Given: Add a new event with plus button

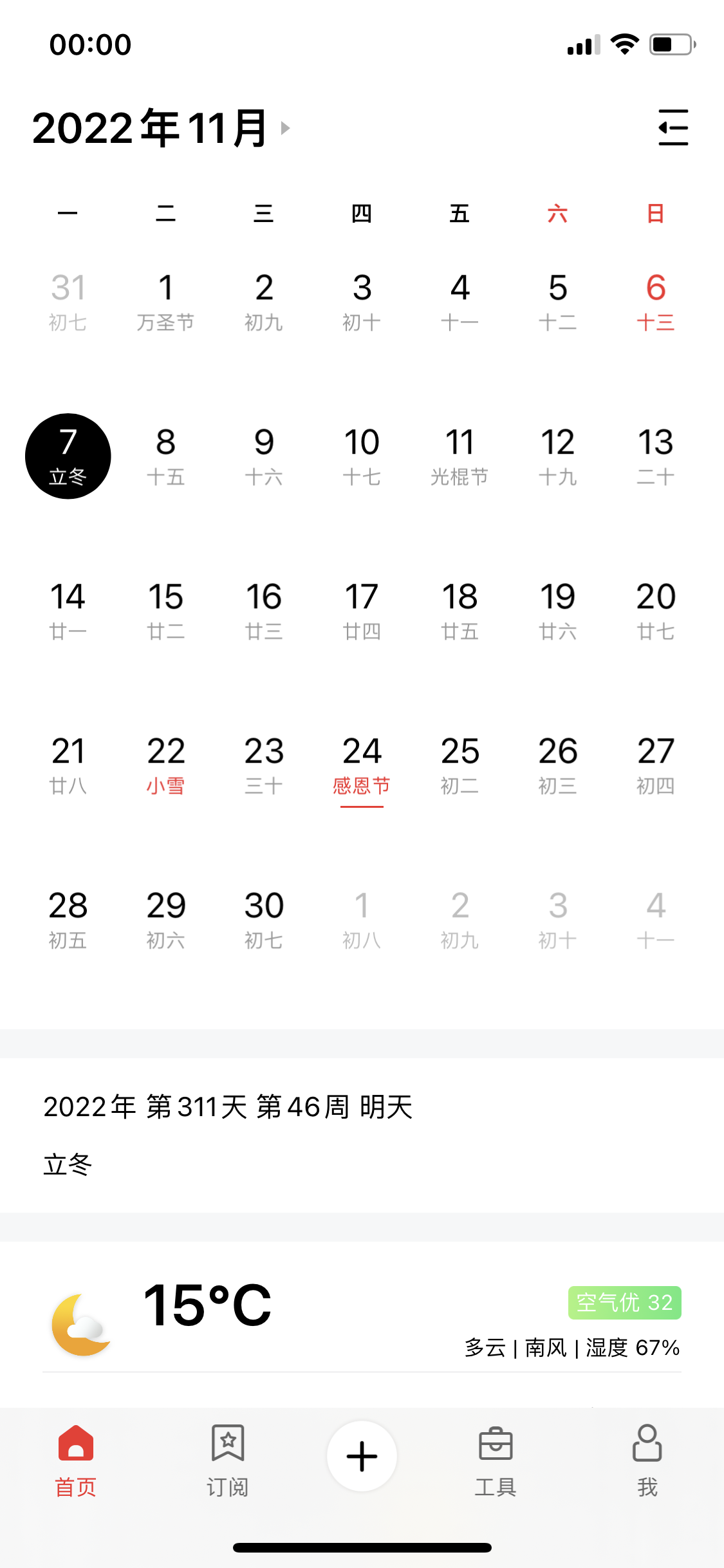Looking at the screenshot, I should pyautogui.click(x=362, y=1456).
